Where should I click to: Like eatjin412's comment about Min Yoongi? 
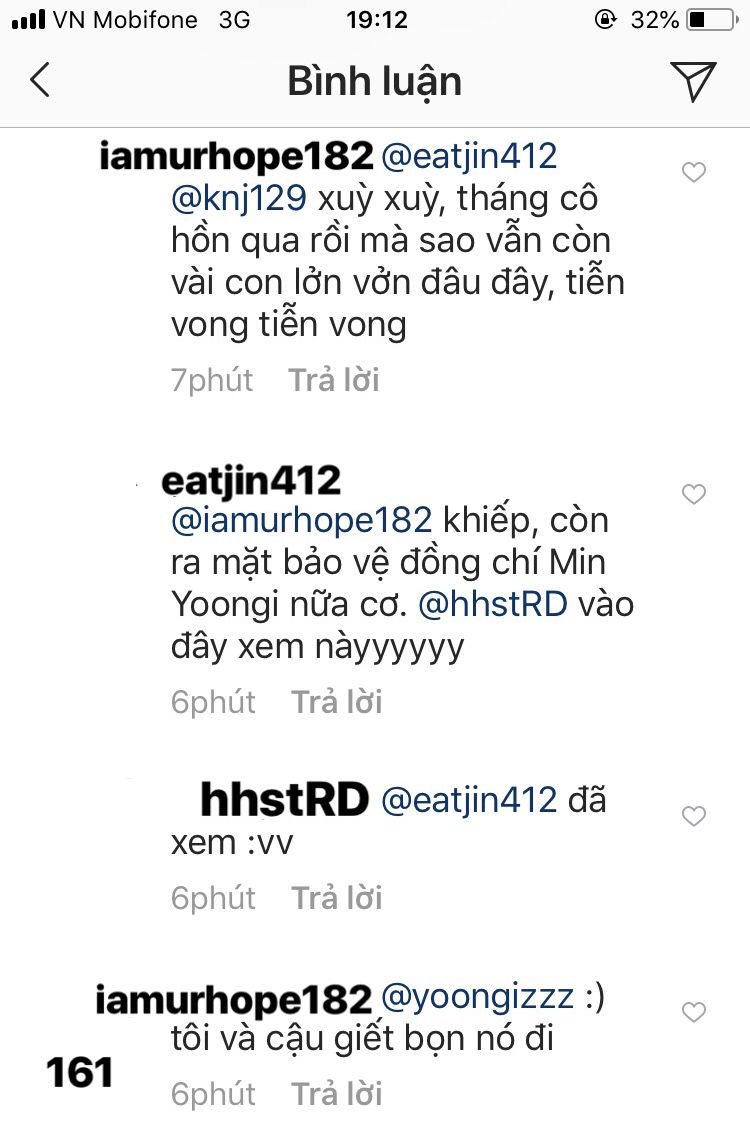point(693,494)
